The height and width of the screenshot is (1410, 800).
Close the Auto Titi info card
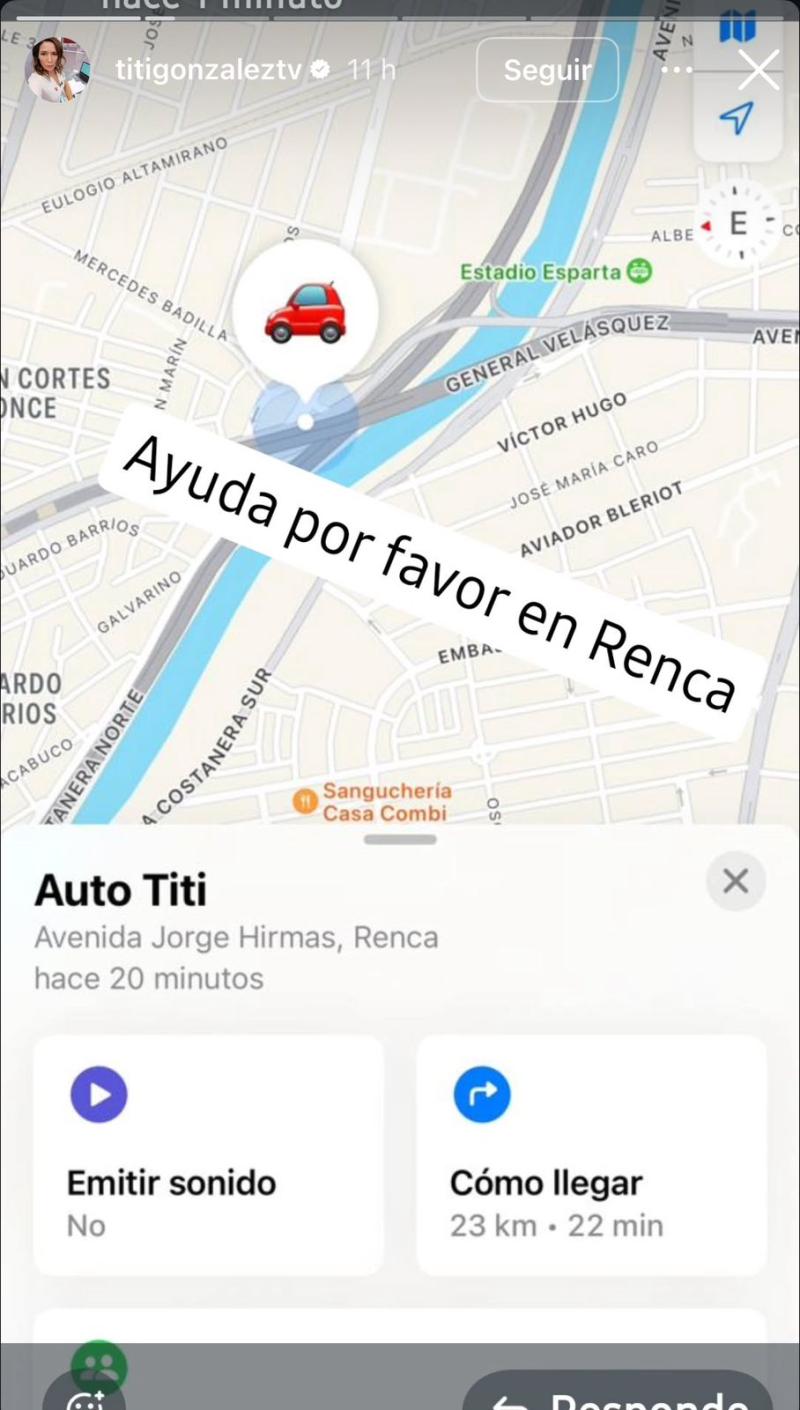point(735,881)
